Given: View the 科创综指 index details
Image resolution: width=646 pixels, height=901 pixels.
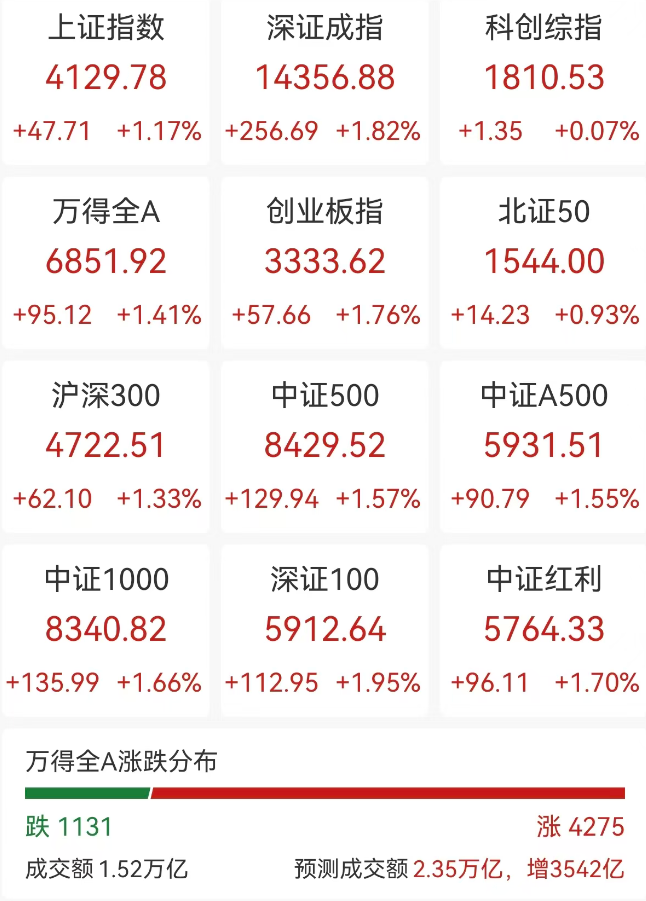Looking at the screenshot, I should 543,80.
